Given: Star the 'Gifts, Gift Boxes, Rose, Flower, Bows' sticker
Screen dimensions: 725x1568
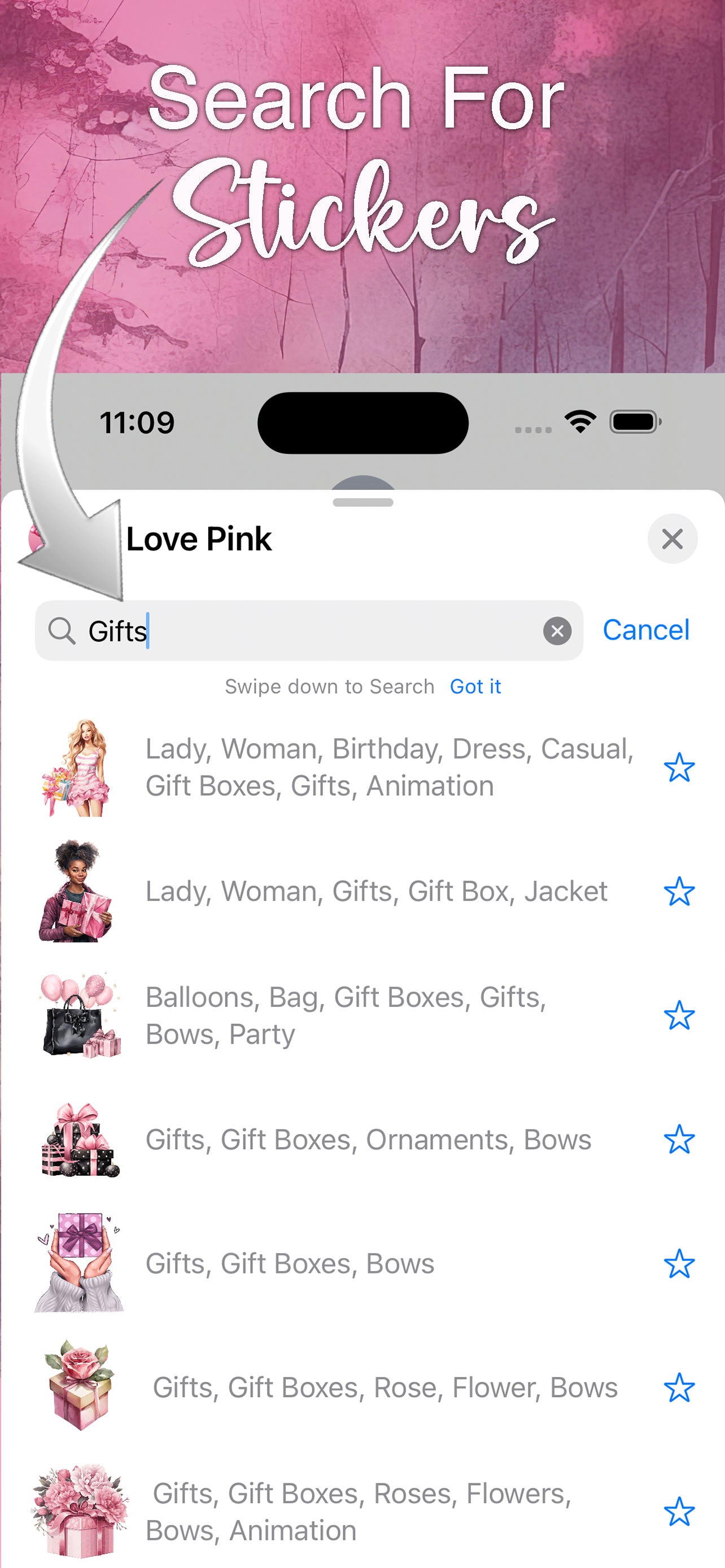Looking at the screenshot, I should pyautogui.click(x=680, y=1389).
